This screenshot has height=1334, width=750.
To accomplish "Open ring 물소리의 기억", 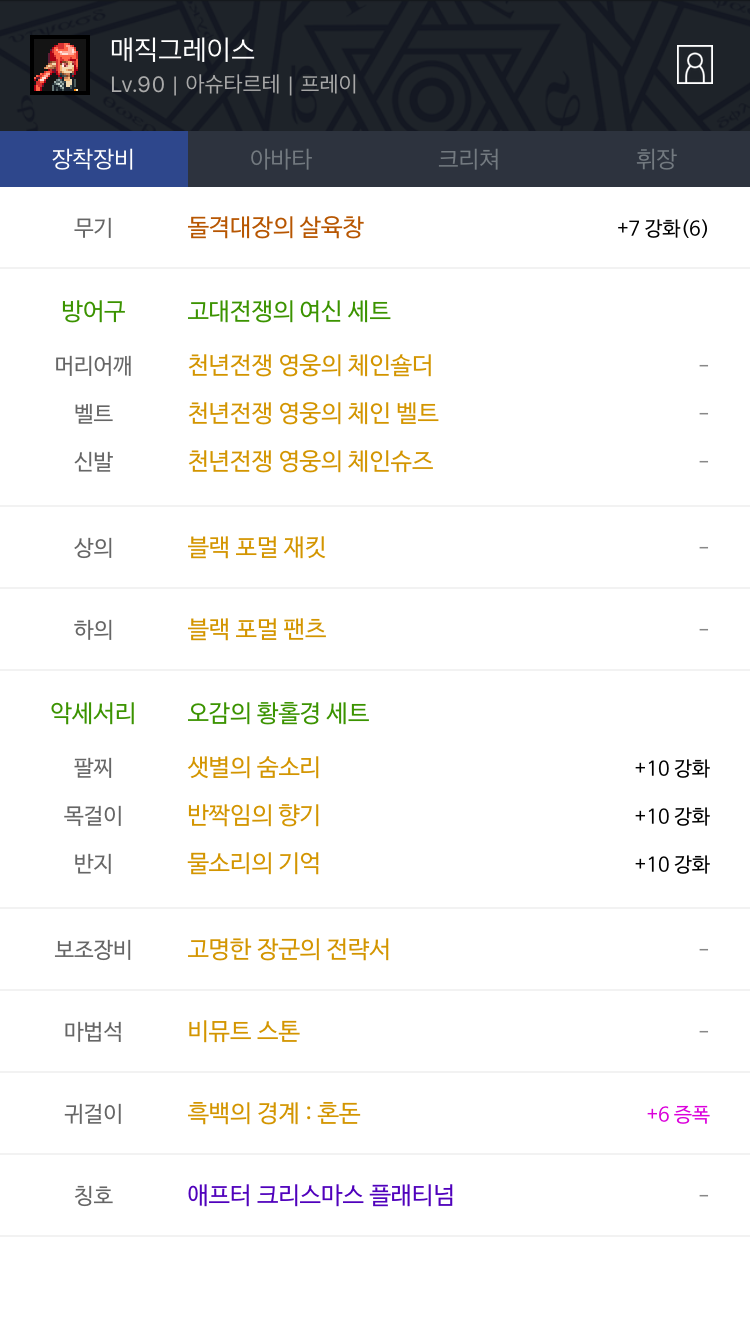I will [x=254, y=863].
